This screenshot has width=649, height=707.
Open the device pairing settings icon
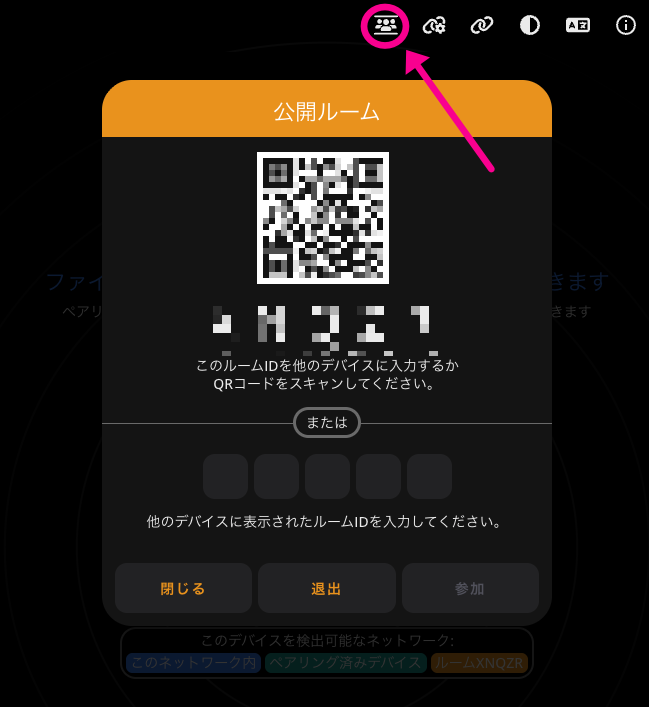(x=434, y=26)
